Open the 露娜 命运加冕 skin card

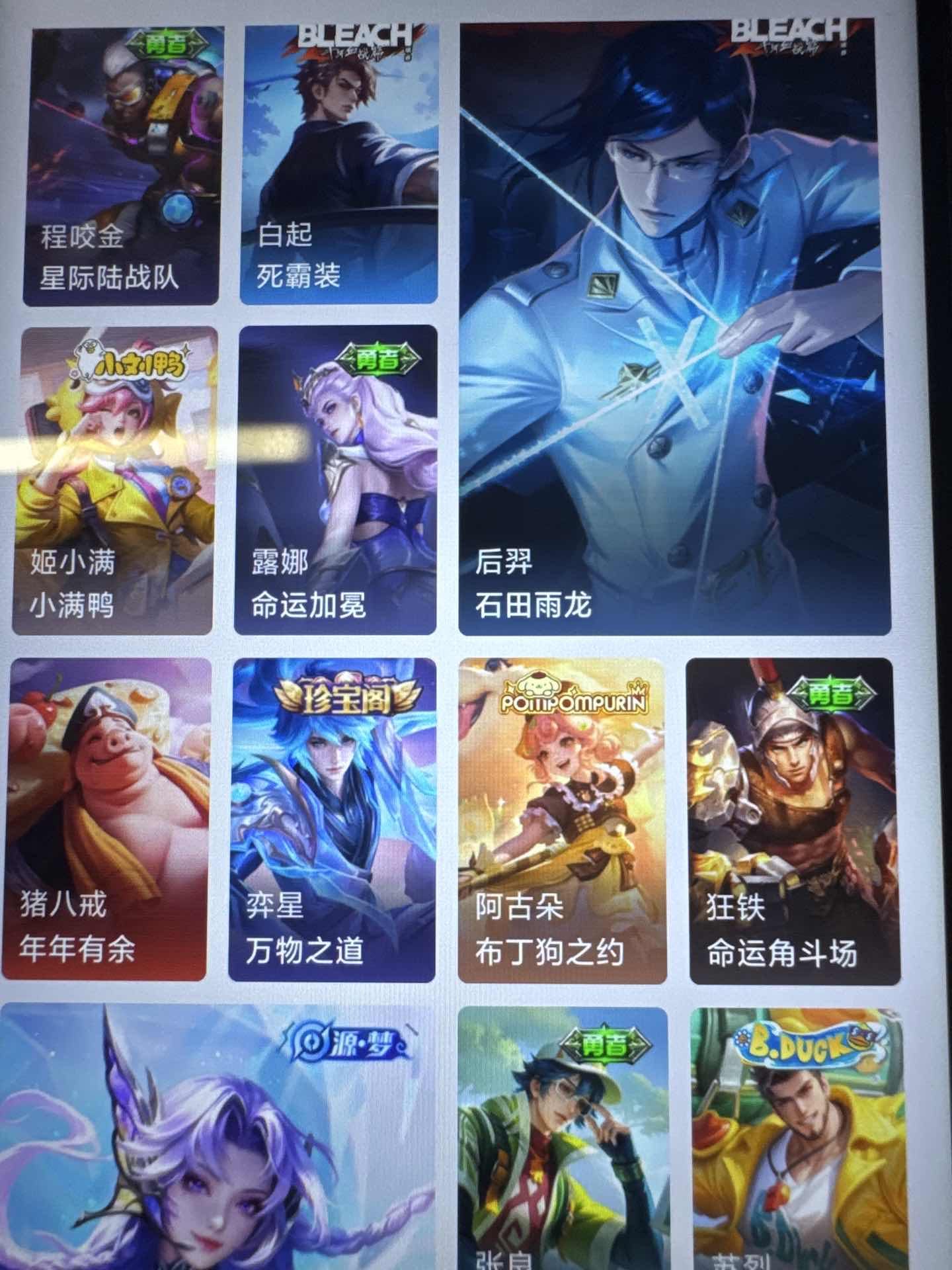pos(336,480)
